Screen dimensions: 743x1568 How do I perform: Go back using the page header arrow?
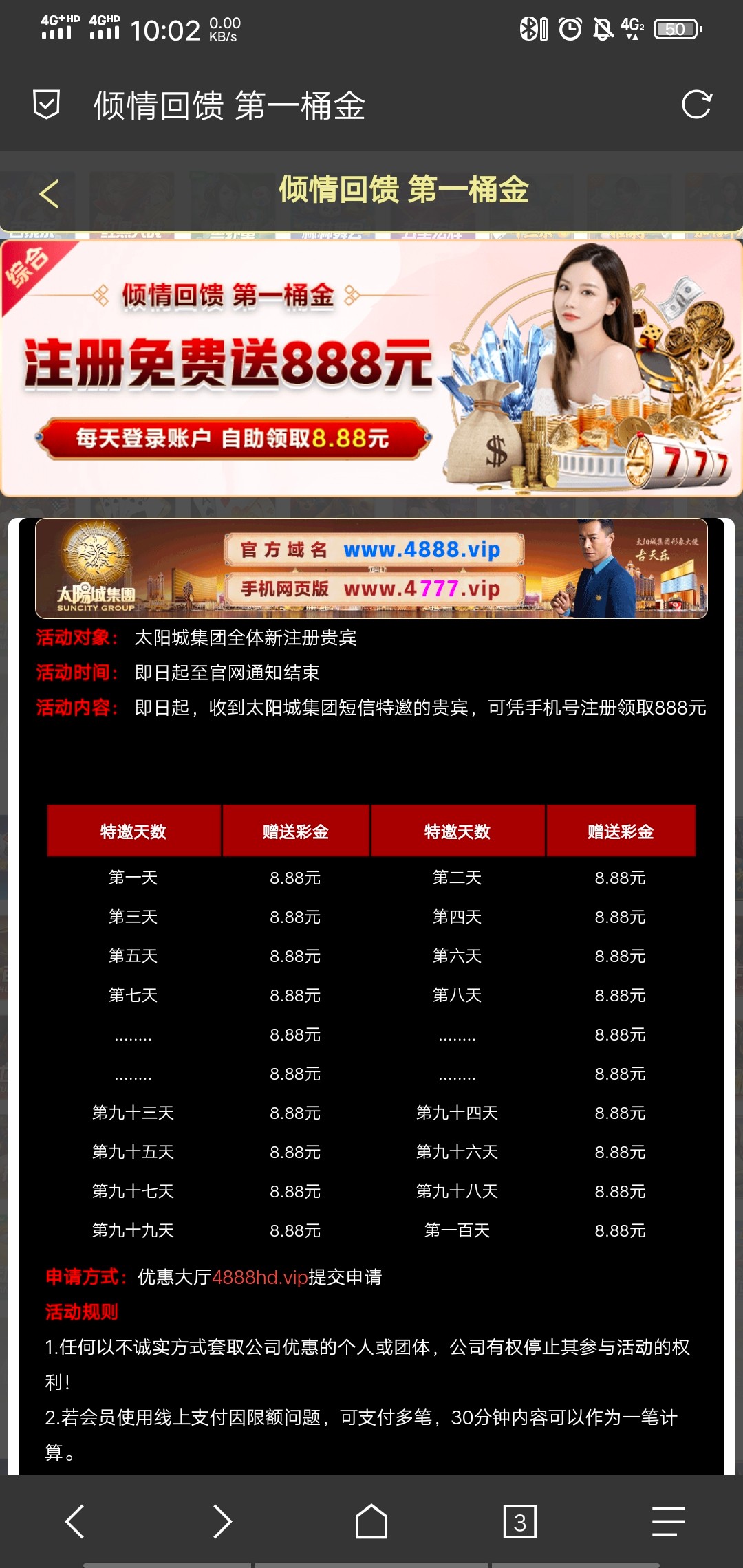49,193
